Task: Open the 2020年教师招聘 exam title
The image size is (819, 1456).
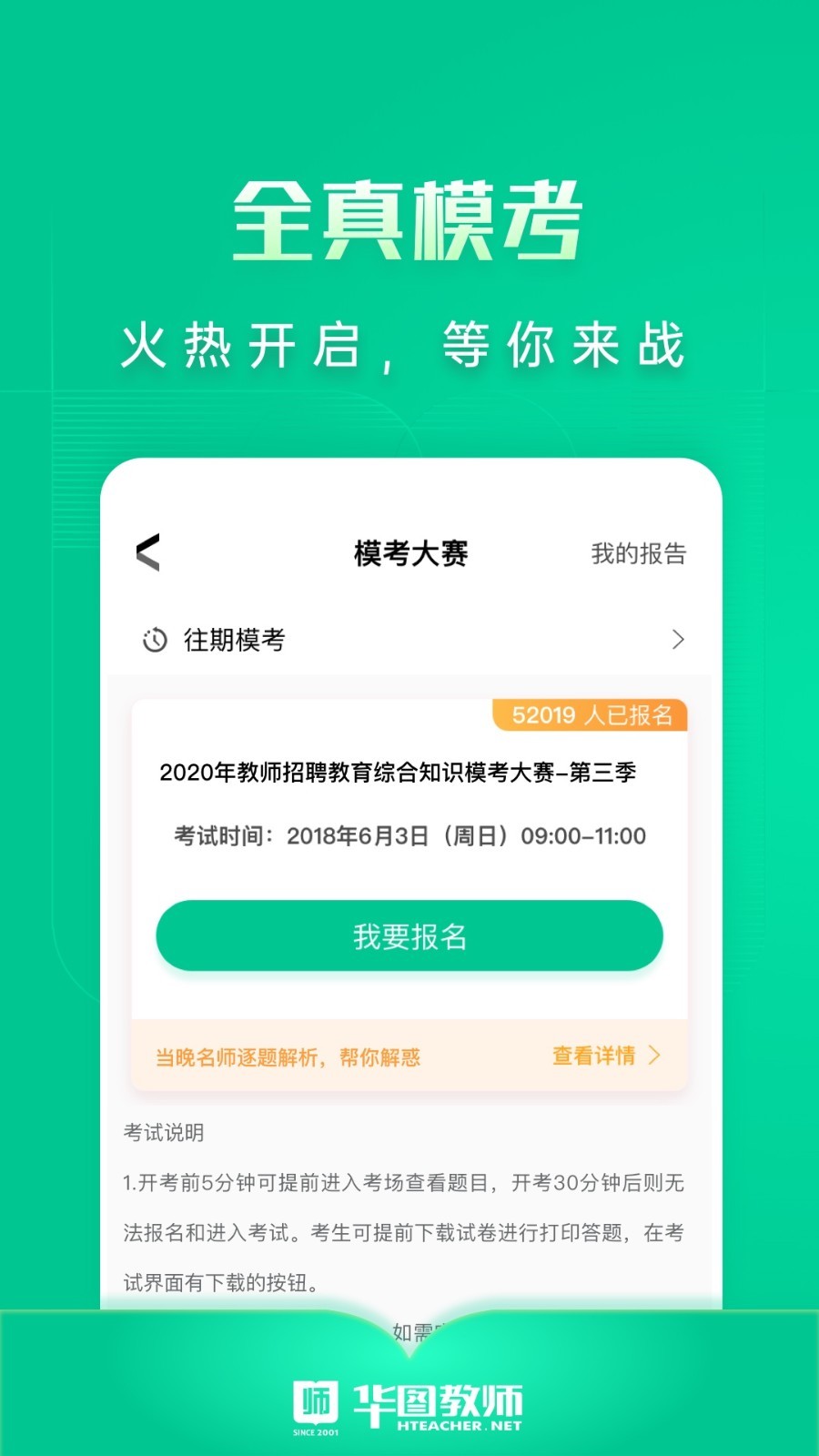Action: tap(409, 773)
